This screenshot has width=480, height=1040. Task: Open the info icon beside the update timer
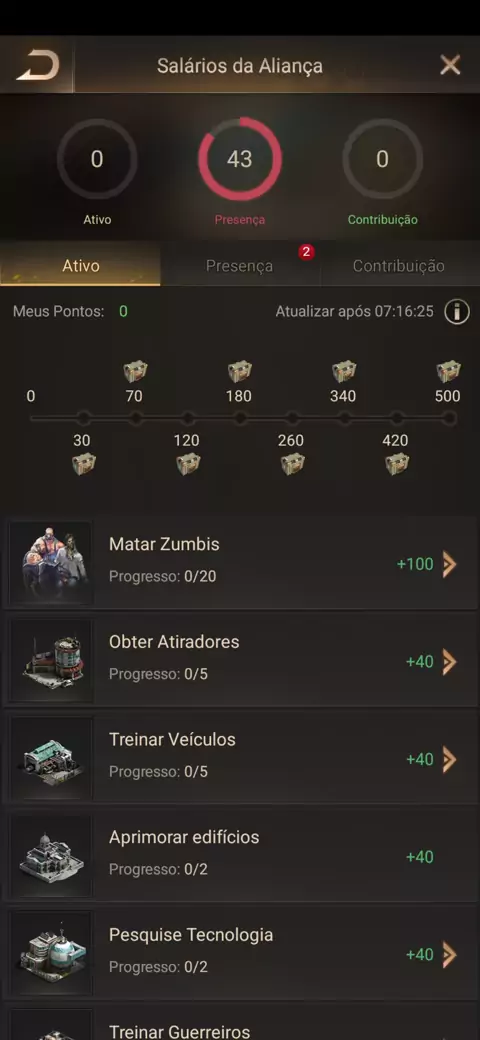pos(457,311)
